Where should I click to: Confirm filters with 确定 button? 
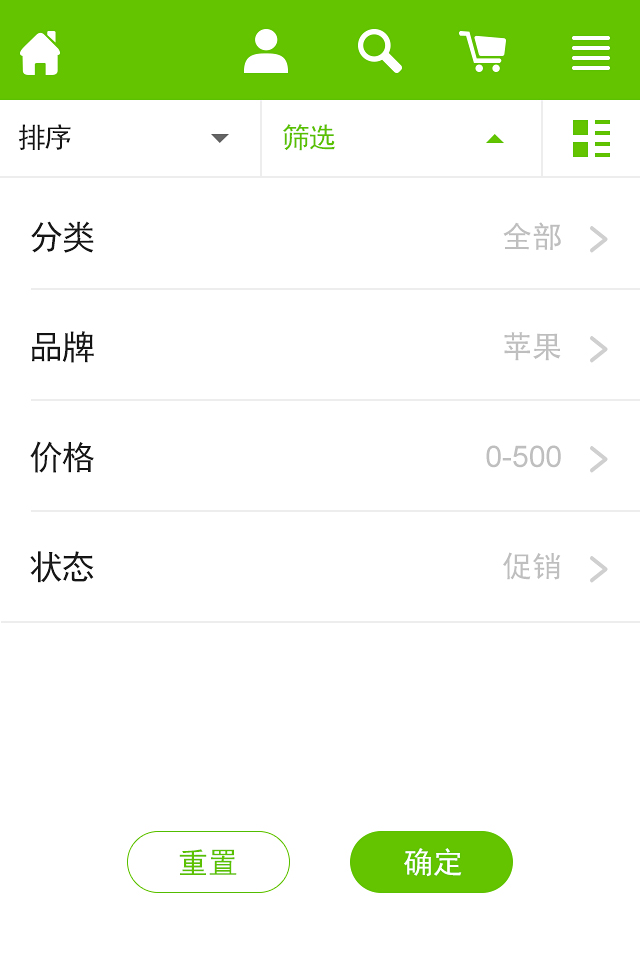click(431, 862)
